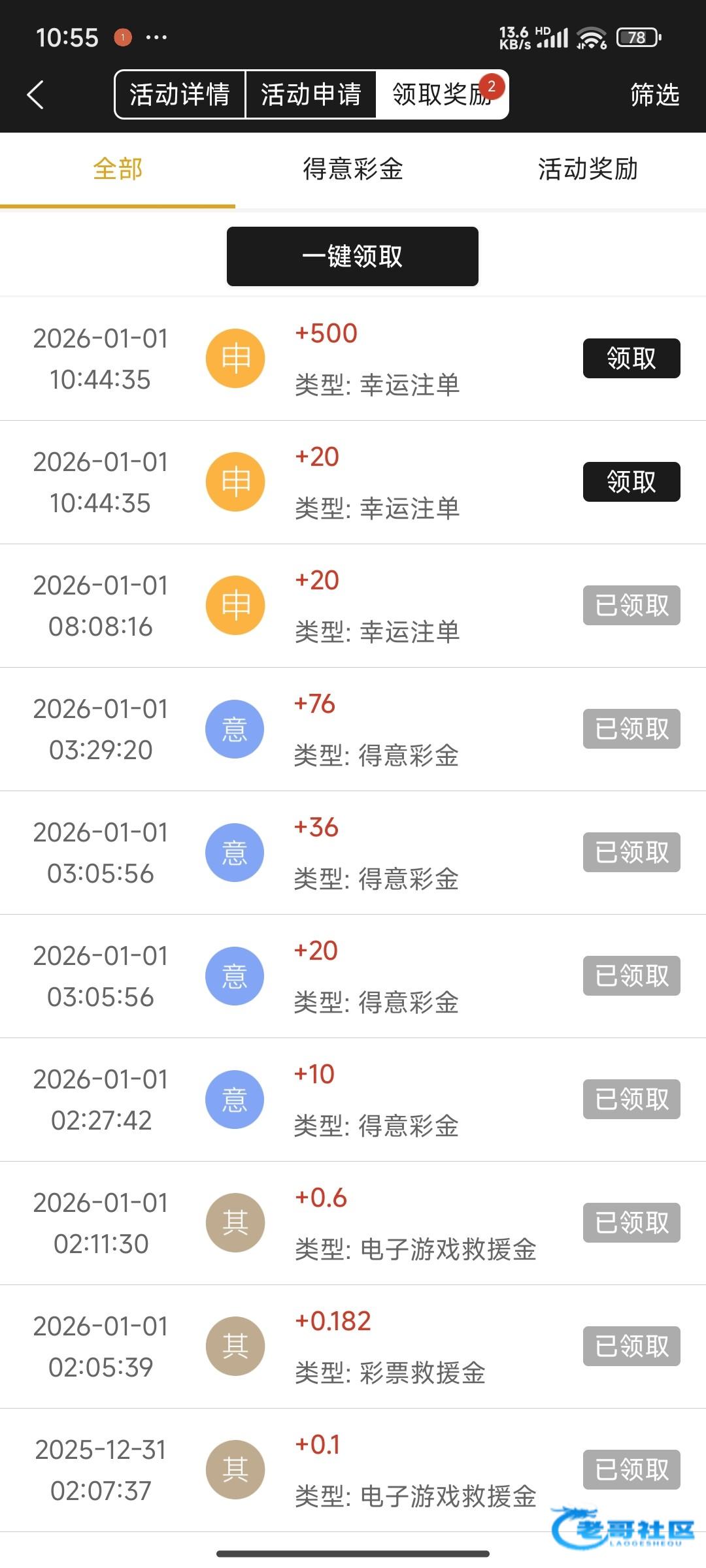Open the 筛选 filter
The image size is (706, 1568).
tap(654, 95)
